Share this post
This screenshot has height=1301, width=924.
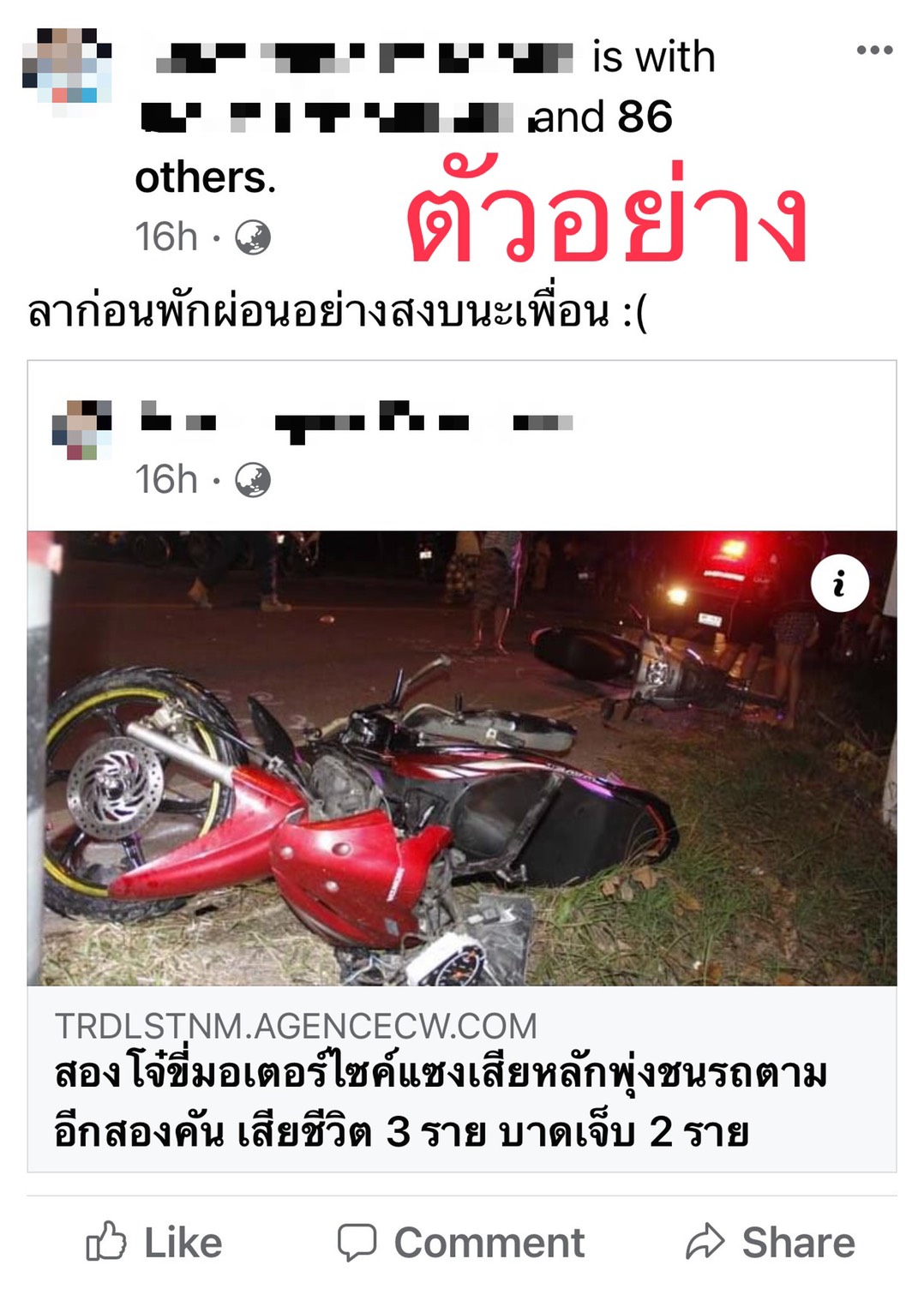[770, 1242]
